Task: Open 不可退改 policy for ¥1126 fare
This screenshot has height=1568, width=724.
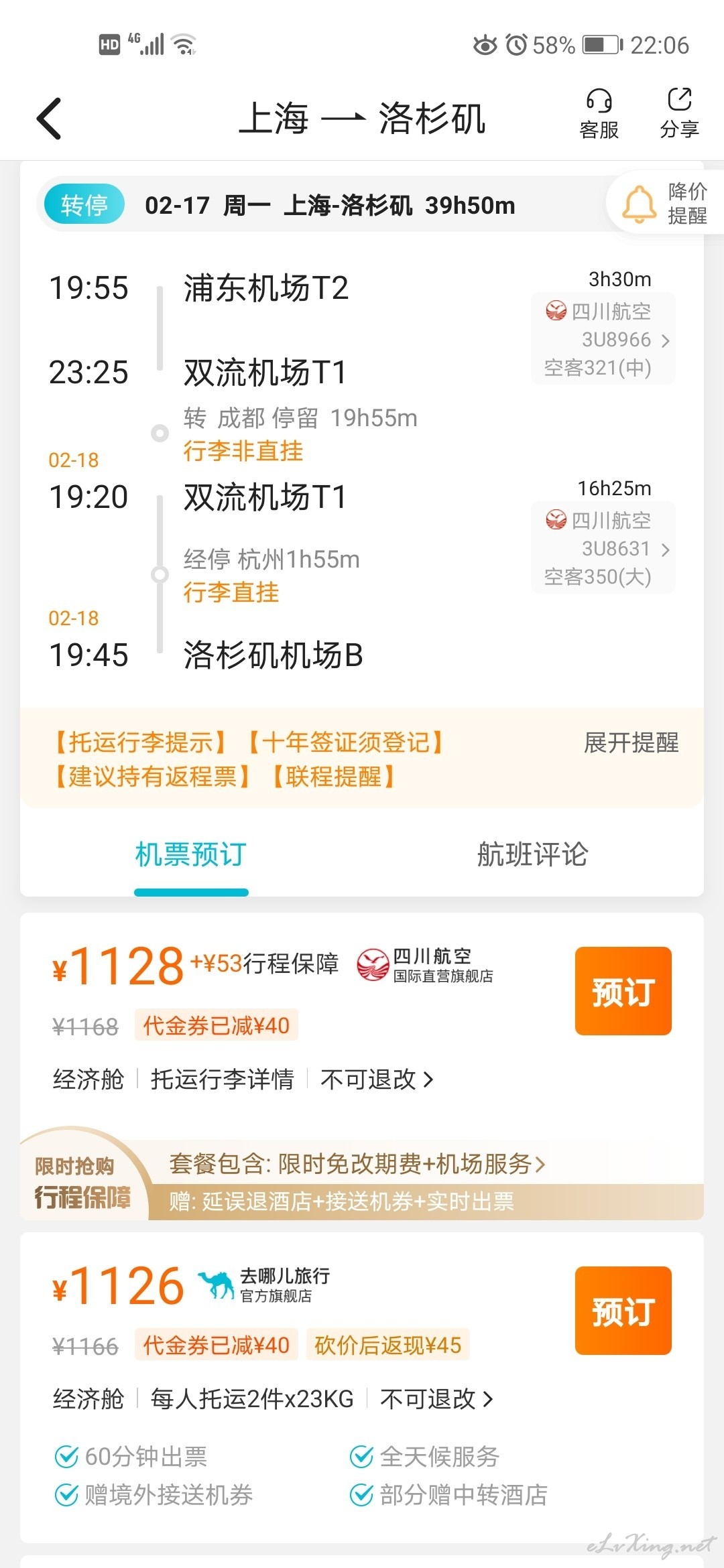Action: pyautogui.click(x=437, y=1398)
